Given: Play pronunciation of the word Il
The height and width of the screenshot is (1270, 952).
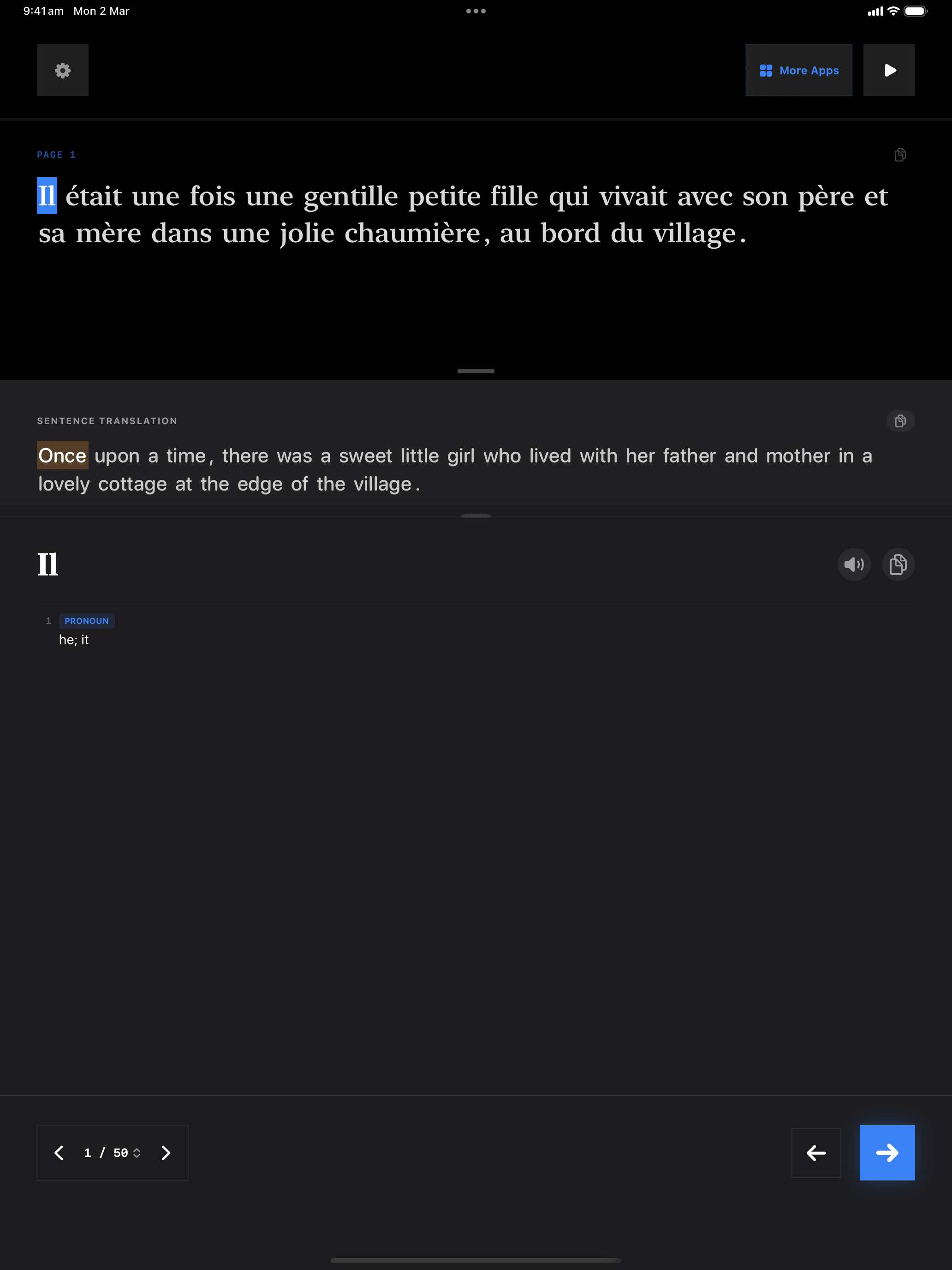Looking at the screenshot, I should [853, 564].
